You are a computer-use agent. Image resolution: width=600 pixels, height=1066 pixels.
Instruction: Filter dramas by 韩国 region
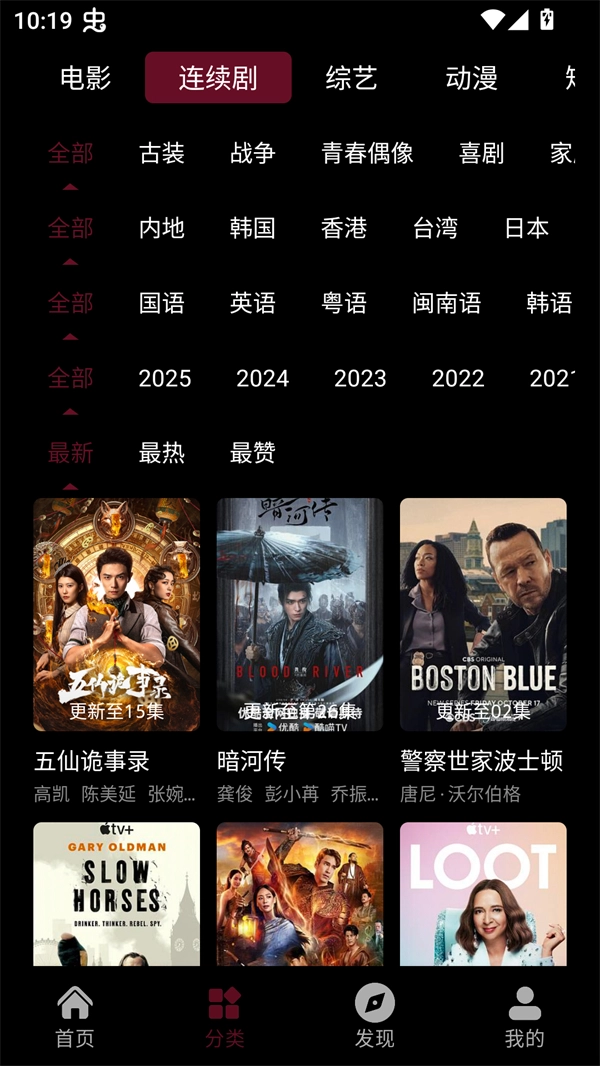click(252, 228)
